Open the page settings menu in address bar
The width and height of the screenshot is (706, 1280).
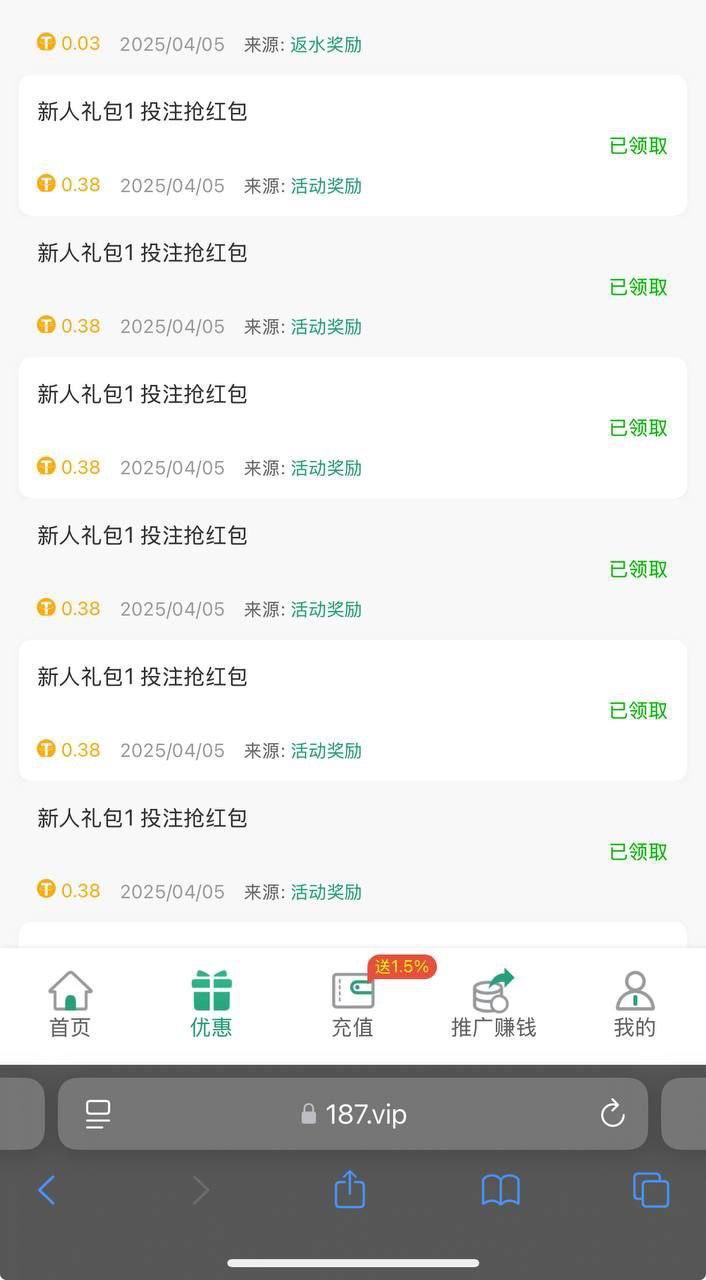pos(98,1114)
